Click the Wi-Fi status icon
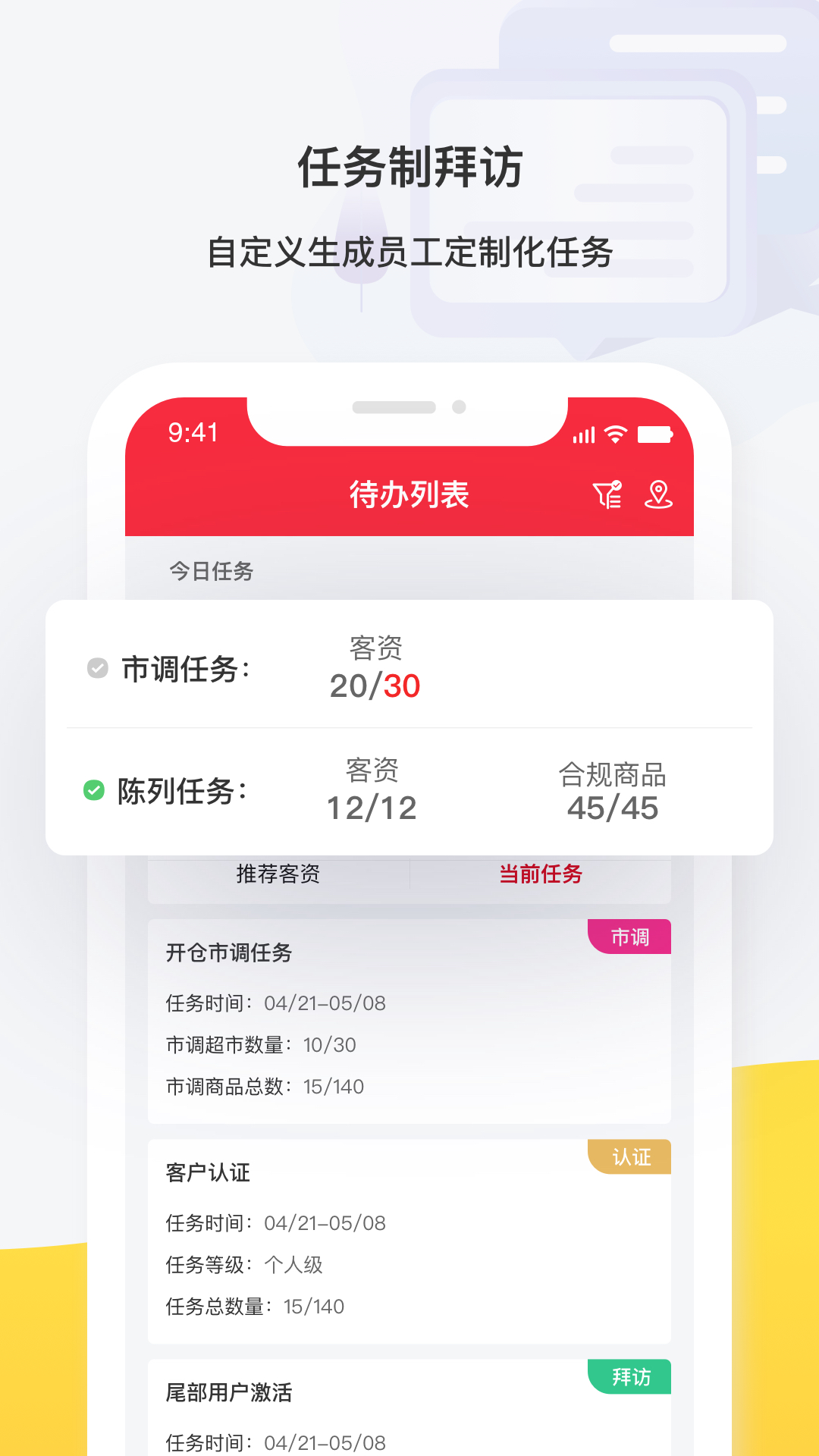The width and height of the screenshot is (819, 1456). (615, 432)
